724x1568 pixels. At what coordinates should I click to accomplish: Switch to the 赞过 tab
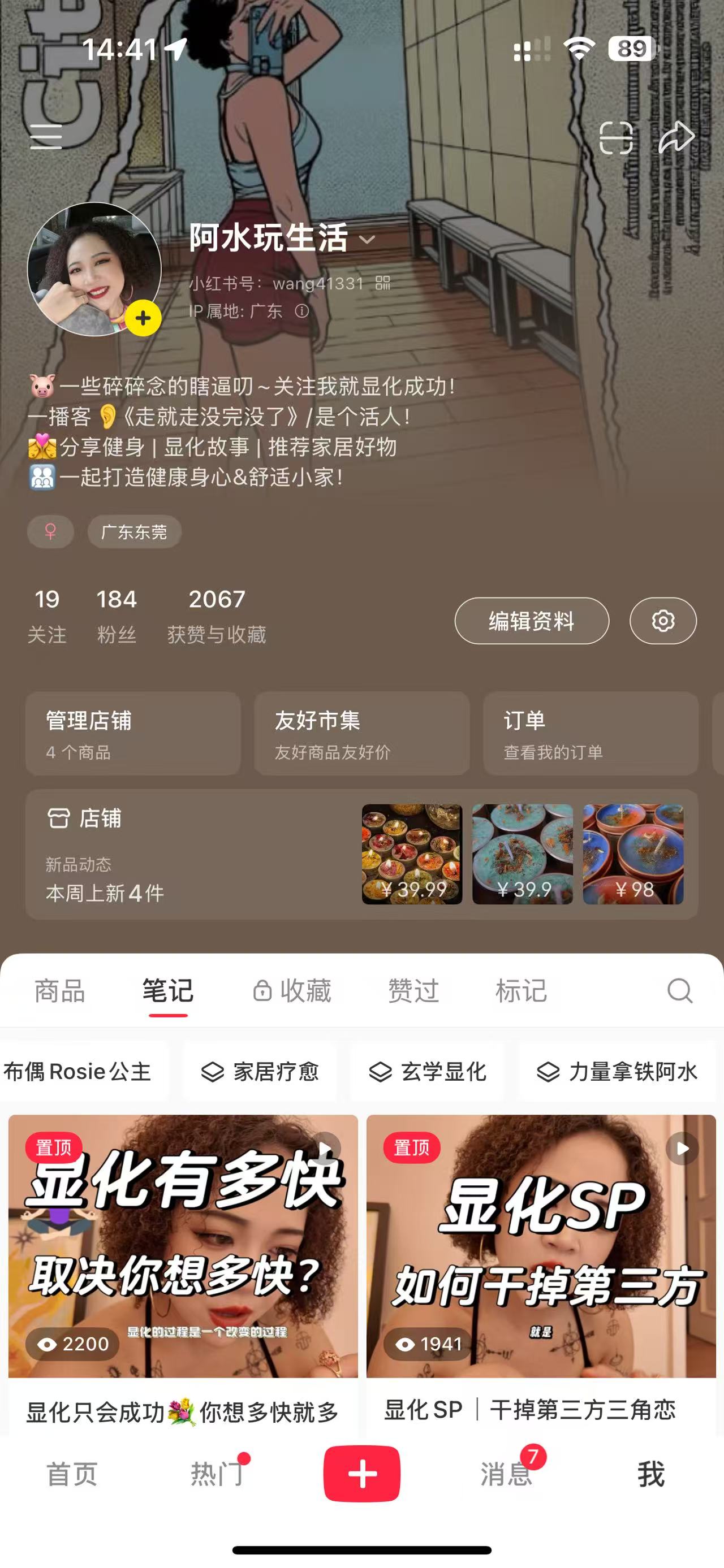point(413,991)
